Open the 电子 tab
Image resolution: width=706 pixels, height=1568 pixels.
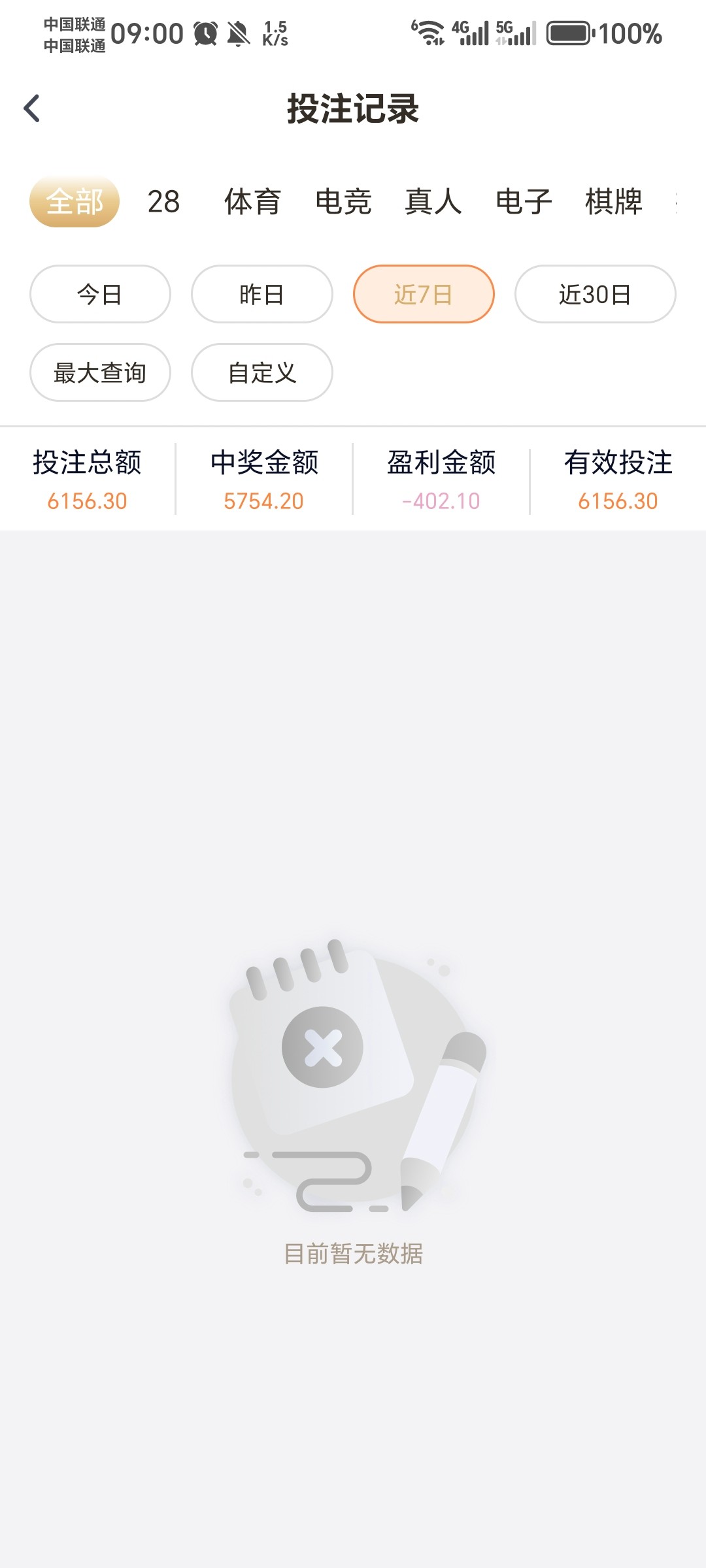tap(524, 201)
